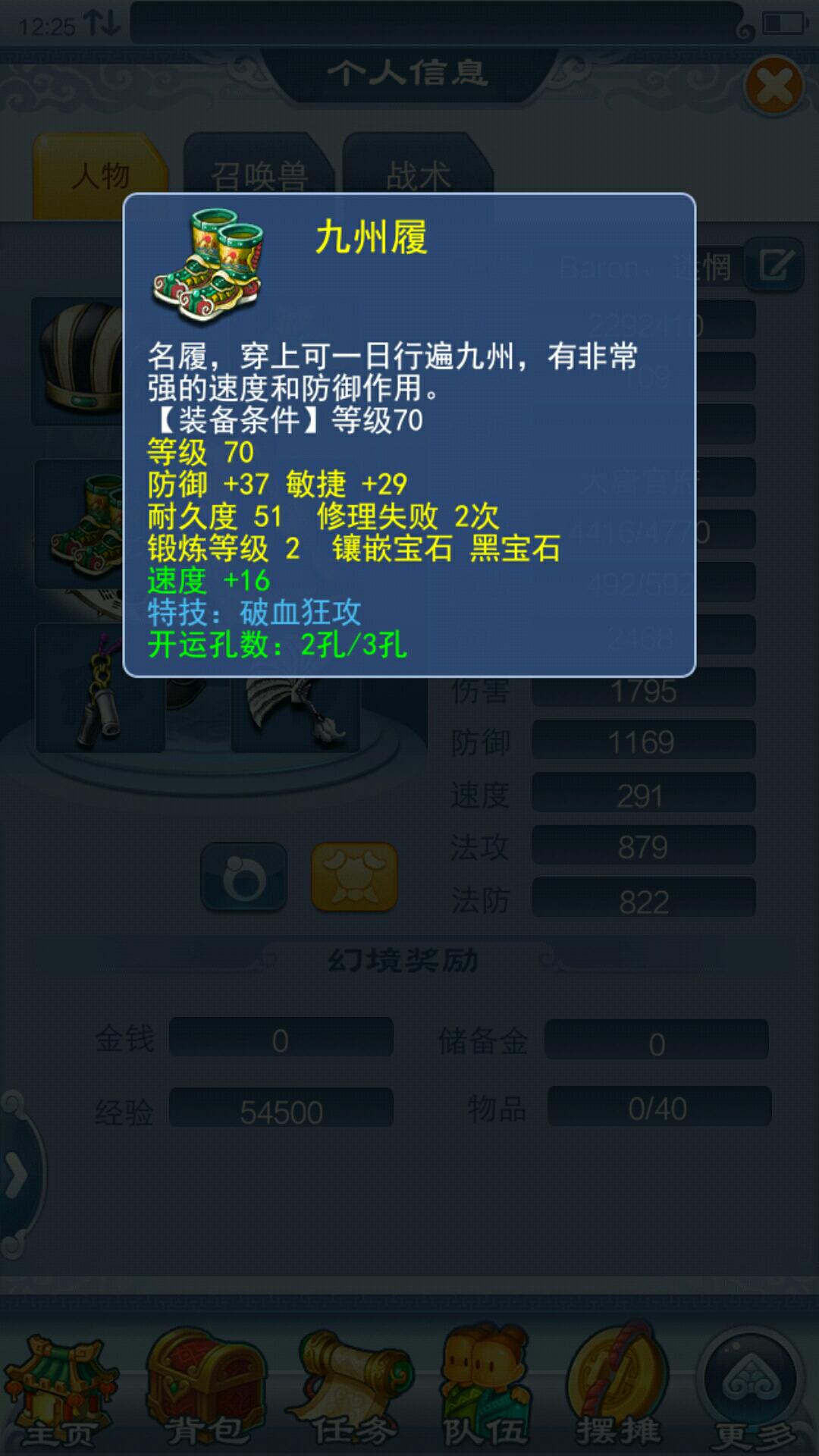Tap the helmet equipment slot

pos(80,360)
